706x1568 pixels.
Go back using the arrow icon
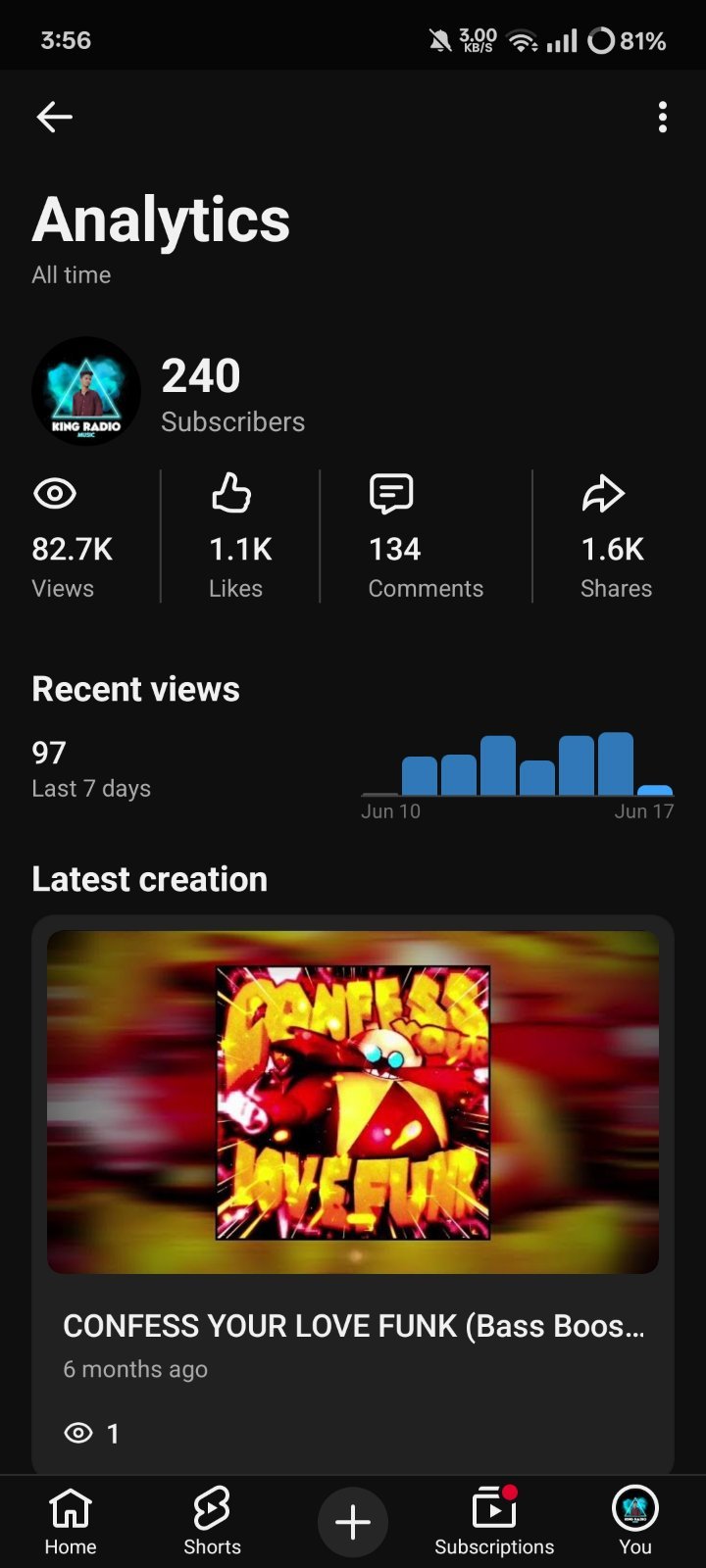click(x=54, y=118)
